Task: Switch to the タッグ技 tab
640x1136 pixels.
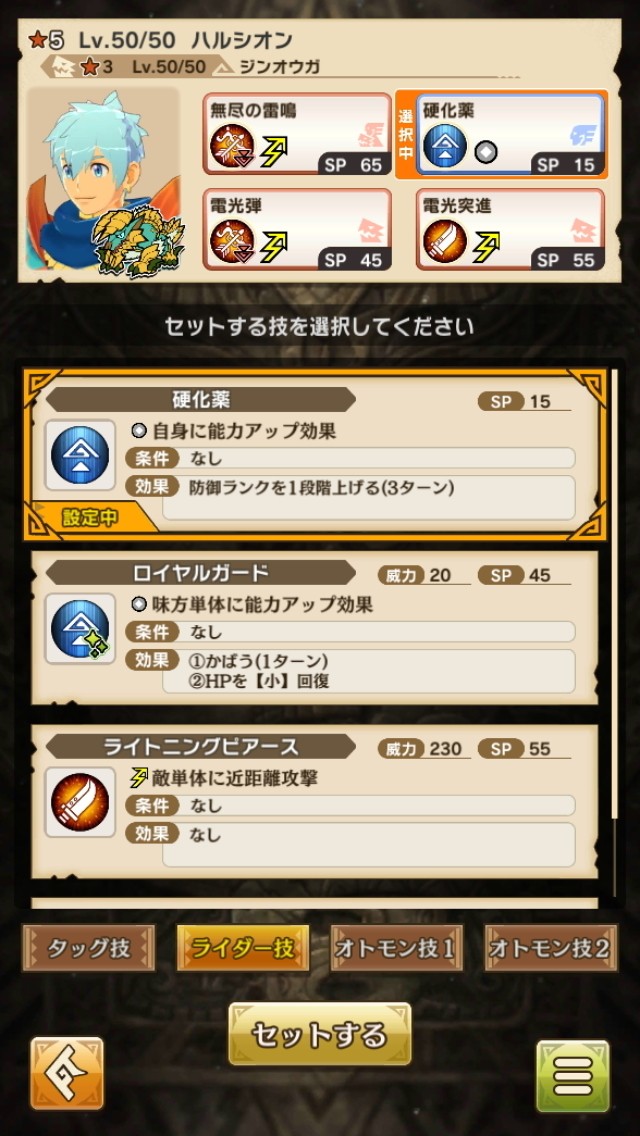Action: coord(89,948)
